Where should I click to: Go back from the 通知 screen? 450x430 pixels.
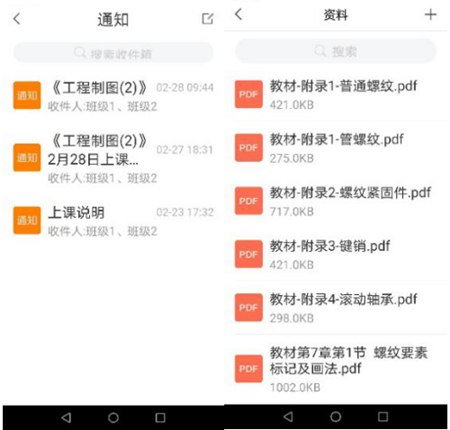point(17,19)
